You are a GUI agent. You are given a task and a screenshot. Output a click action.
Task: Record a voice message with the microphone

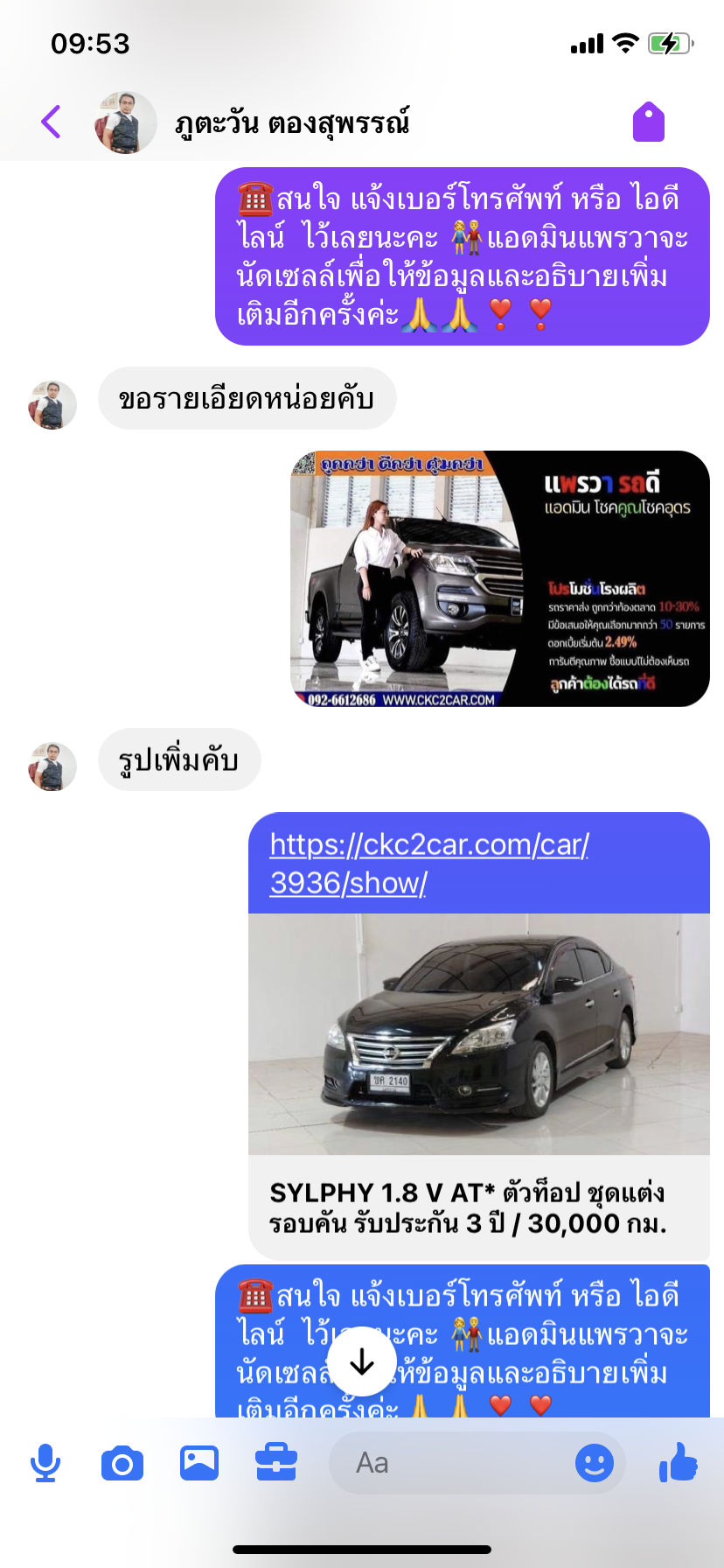[45, 1463]
